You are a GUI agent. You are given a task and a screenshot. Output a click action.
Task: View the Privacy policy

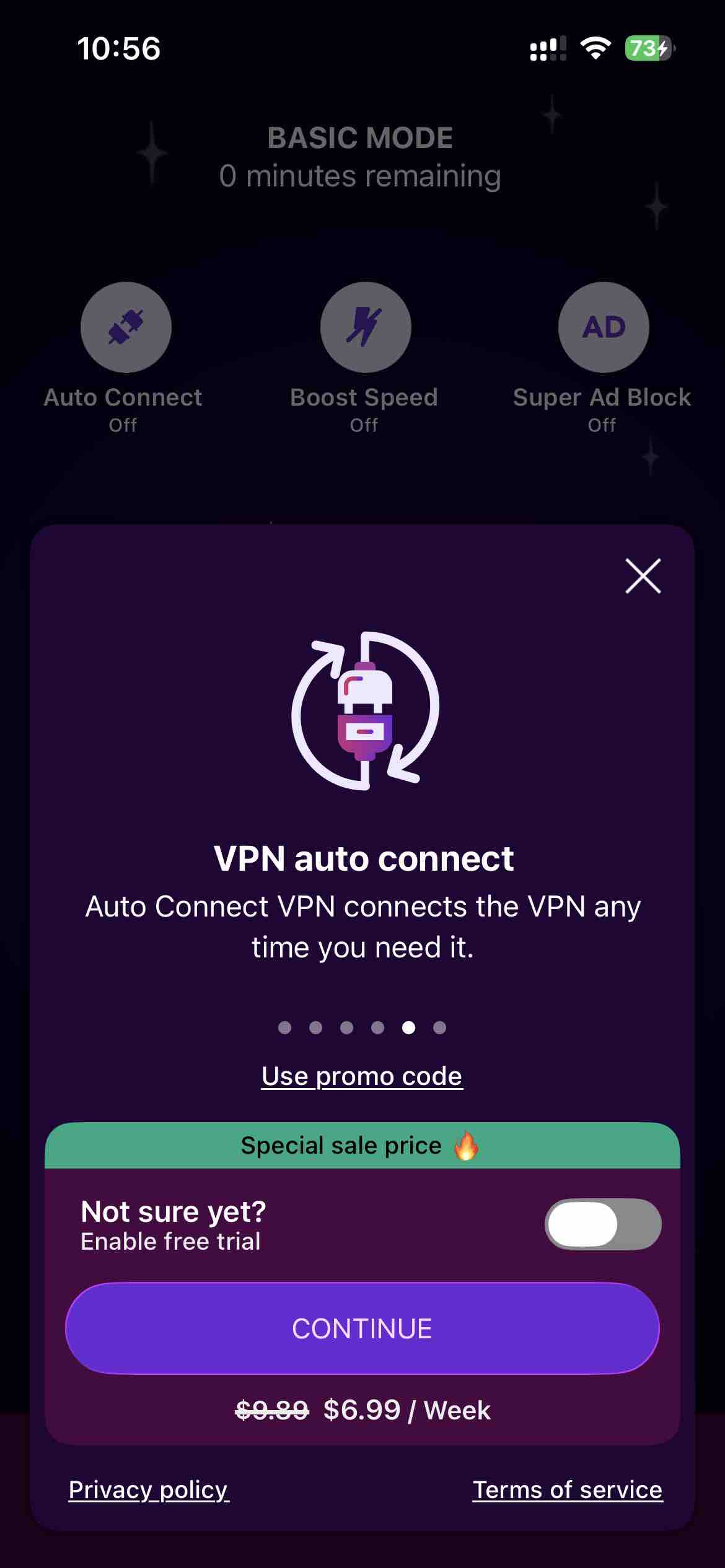click(x=149, y=1489)
